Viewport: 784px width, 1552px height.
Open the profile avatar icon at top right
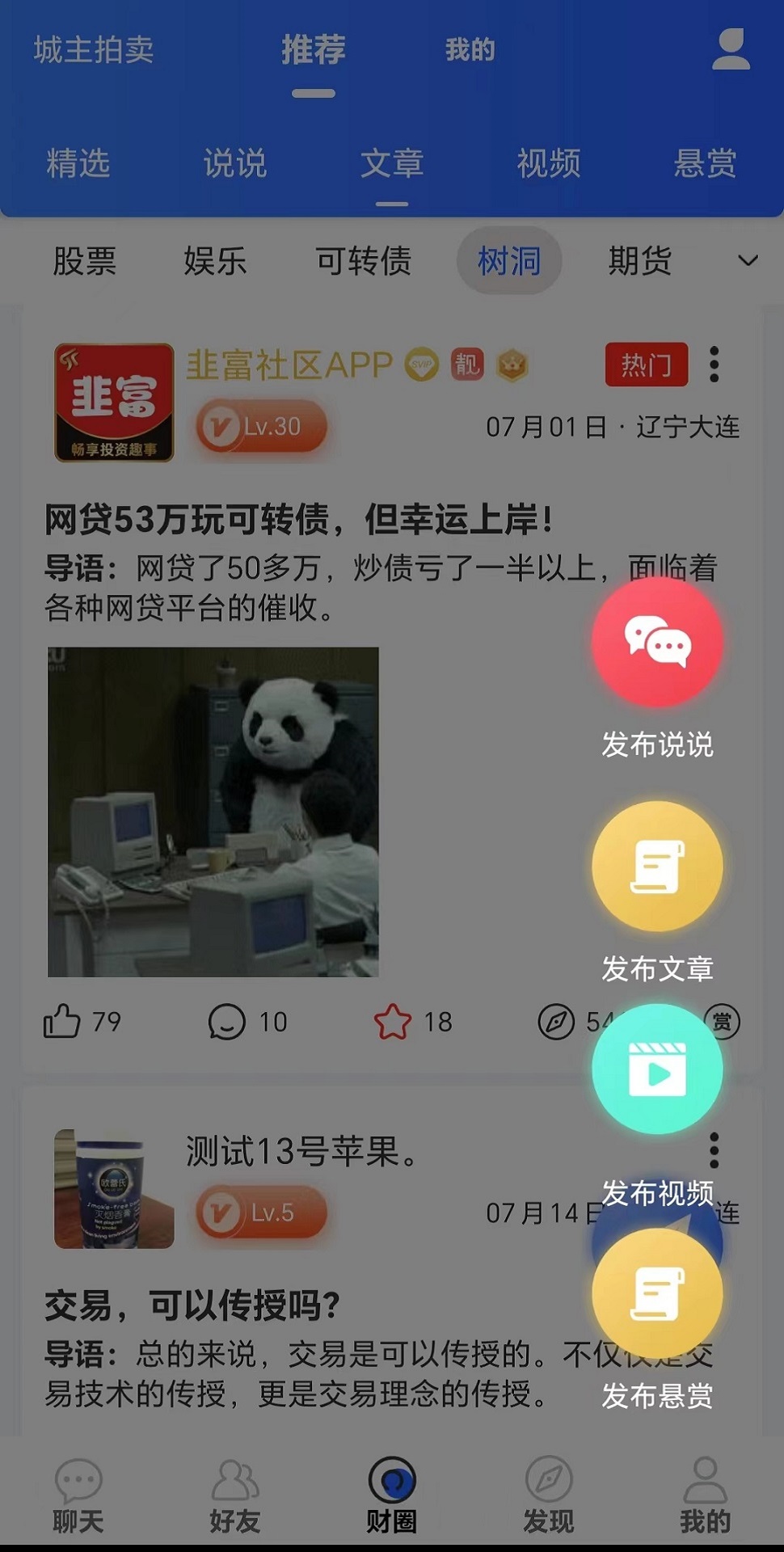click(730, 50)
